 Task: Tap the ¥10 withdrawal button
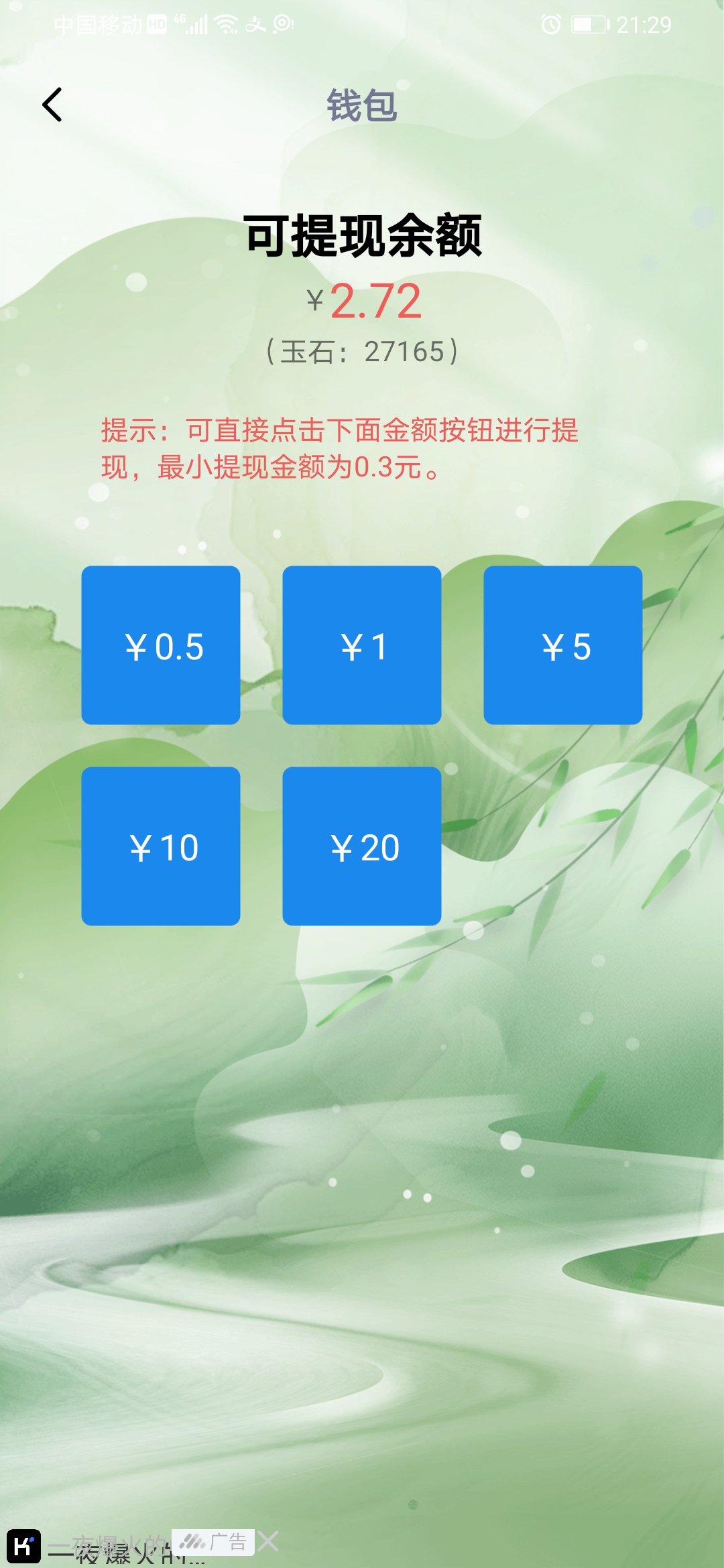pyautogui.click(x=161, y=846)
